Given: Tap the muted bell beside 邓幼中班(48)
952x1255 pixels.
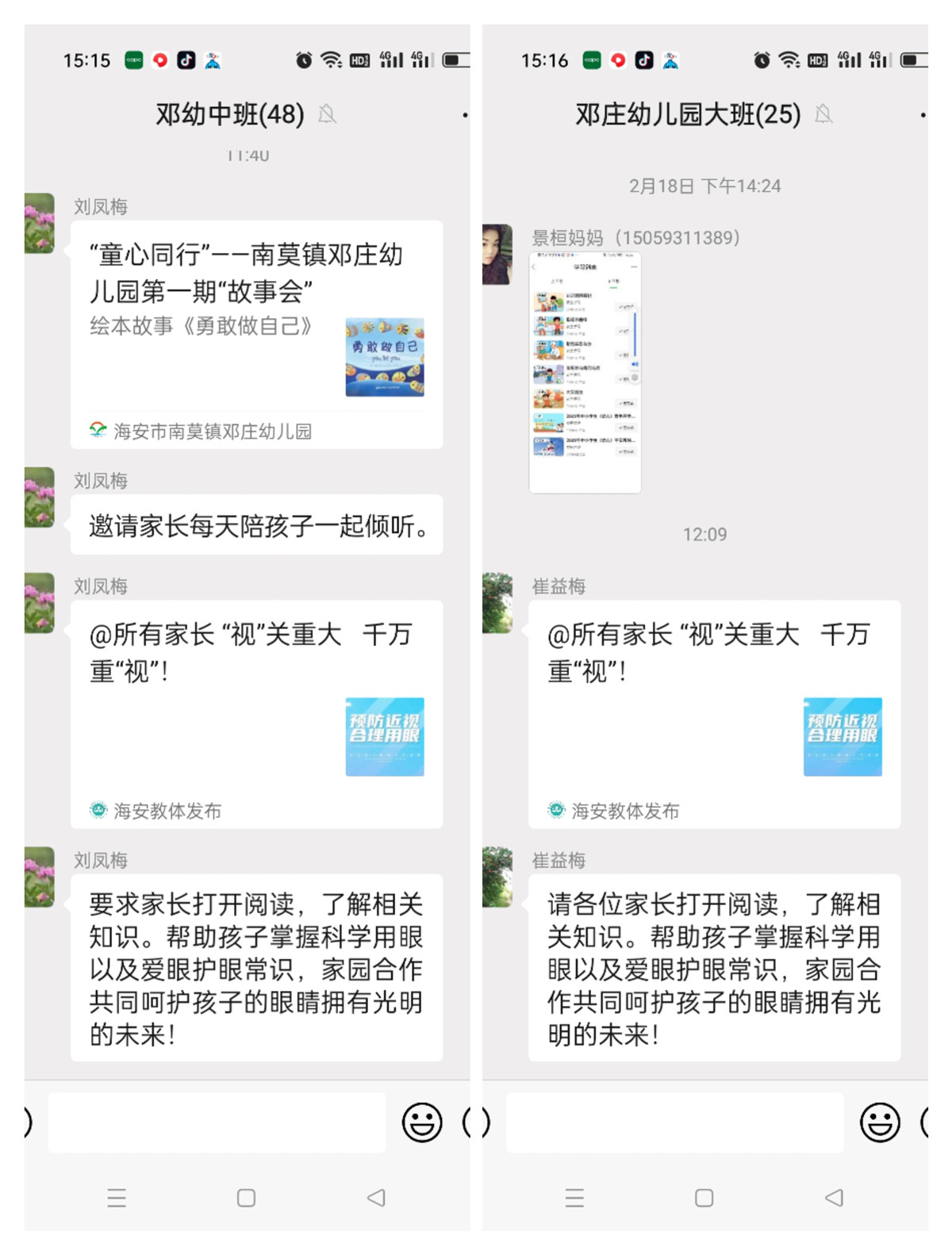Looking at the screenshot, I should click(327, 113).
